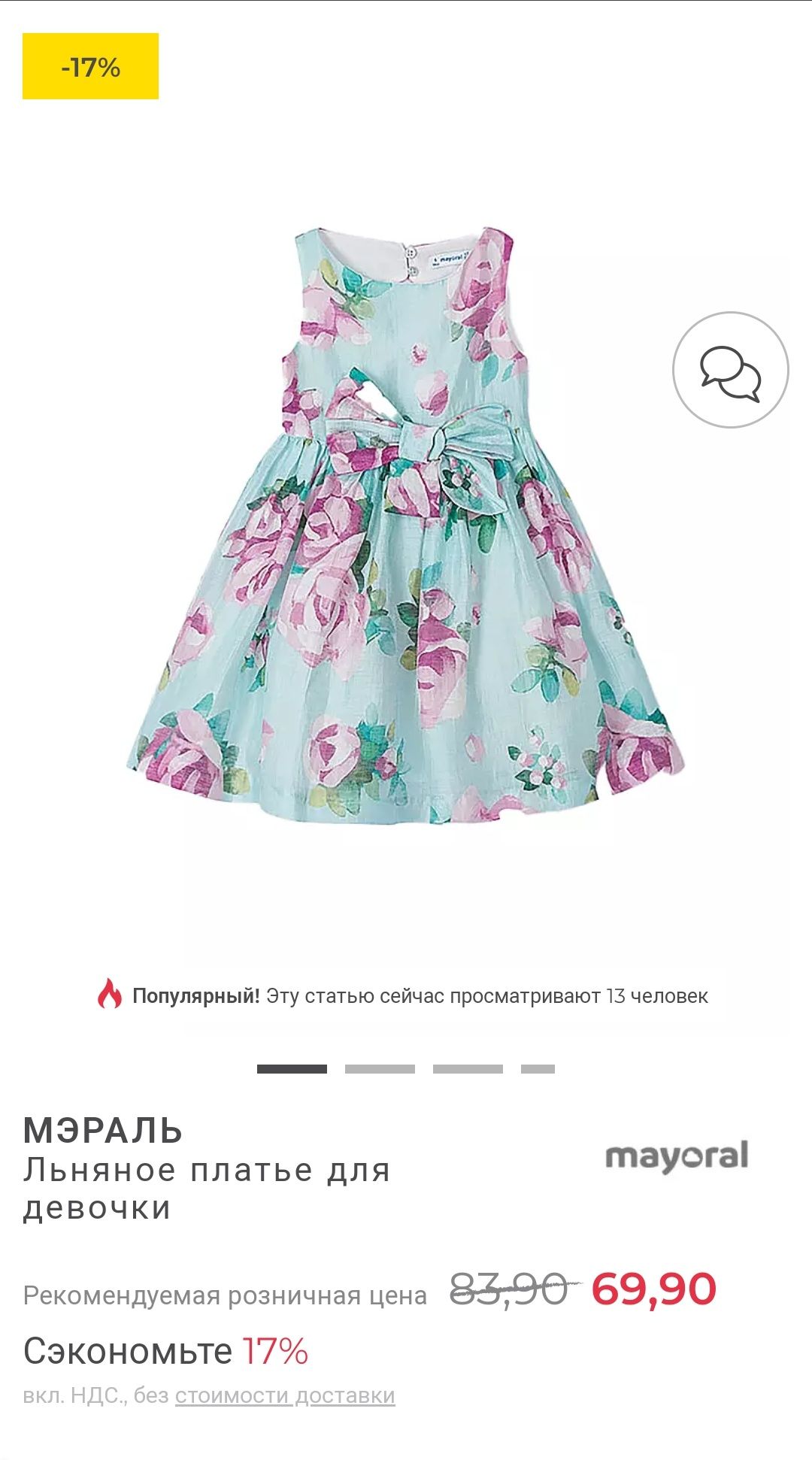Image resolution: width=812 pixels, height=1460 pixels.
Task: Jump to the second image indicator
Action: (x=380, y=1068)
